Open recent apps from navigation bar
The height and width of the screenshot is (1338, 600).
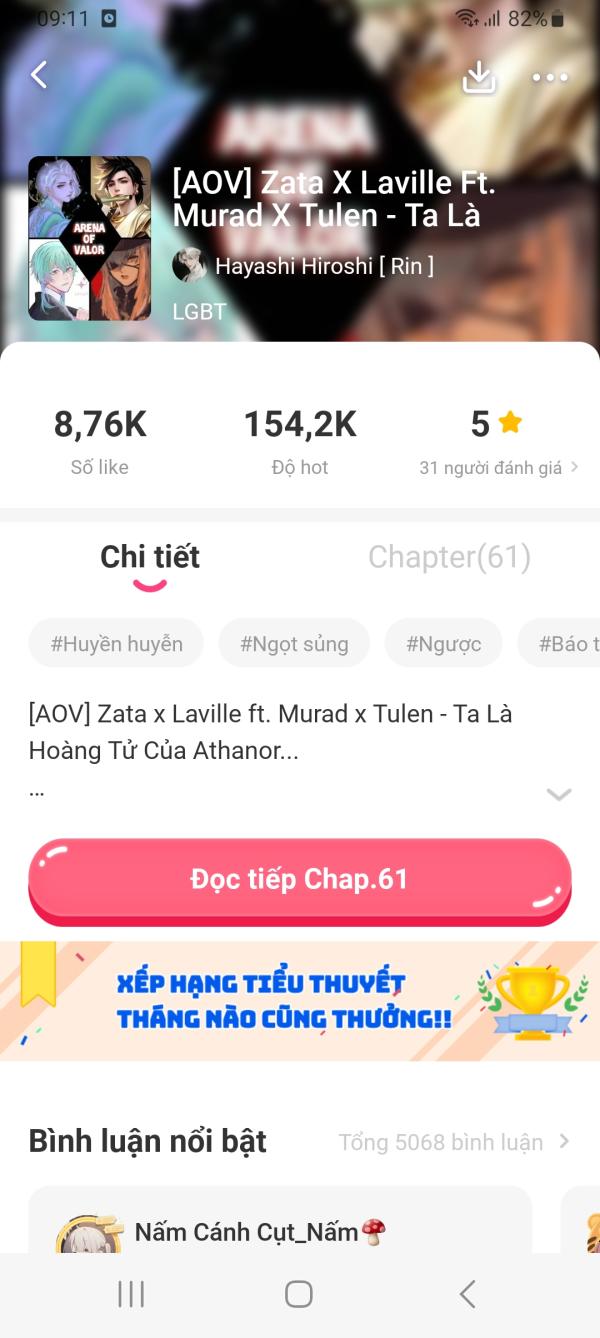click(x=131, y=1294)
